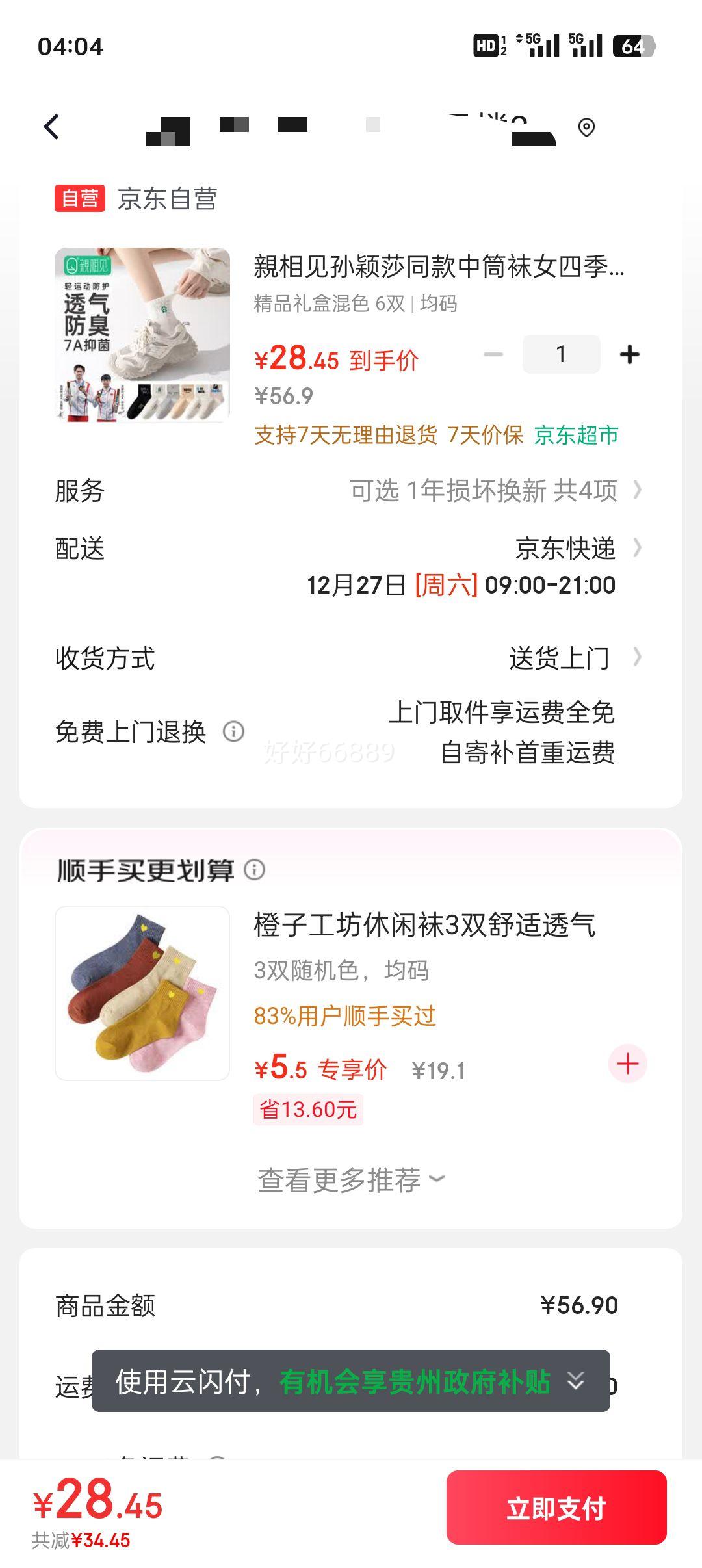View info about 顺手买更划算
The height and width of the screenshot is (1568, 702).
255,870
